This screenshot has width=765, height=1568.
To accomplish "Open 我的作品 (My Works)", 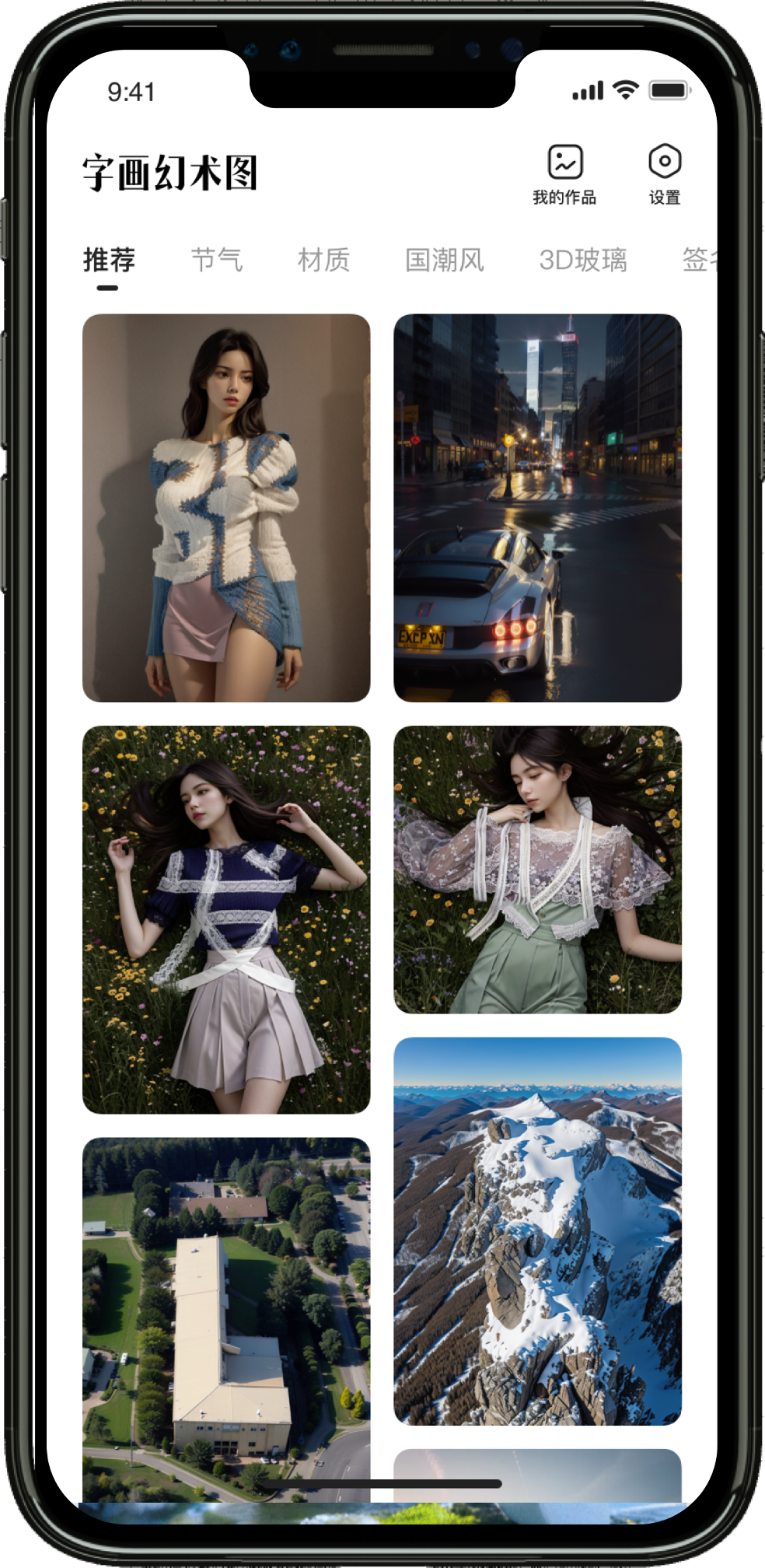I will point(564,174).
